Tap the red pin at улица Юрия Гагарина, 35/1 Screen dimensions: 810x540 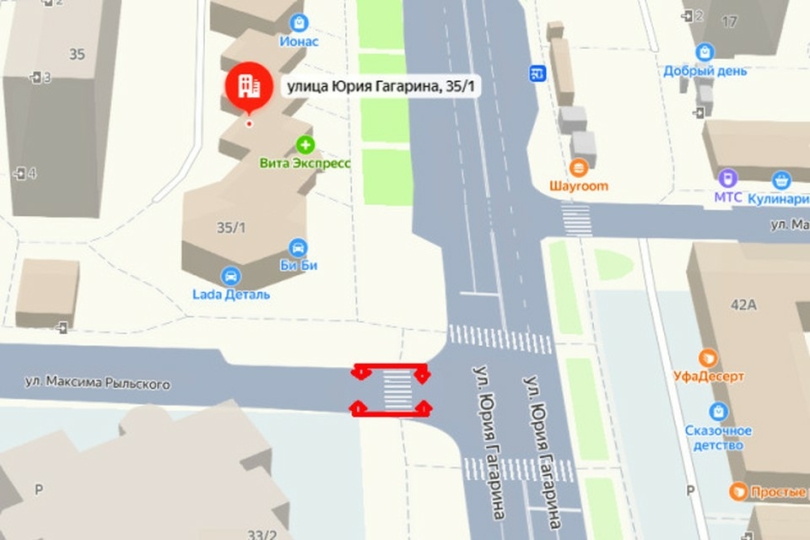click(247, 87)
